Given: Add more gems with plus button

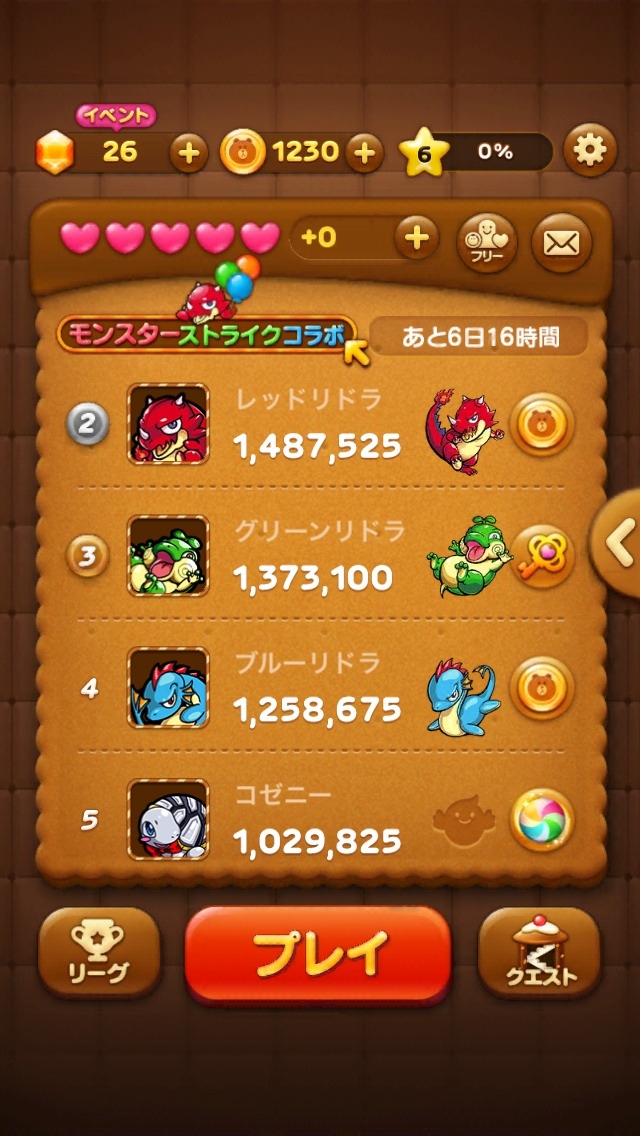Looking at the screenshot, I should [188, 152].
